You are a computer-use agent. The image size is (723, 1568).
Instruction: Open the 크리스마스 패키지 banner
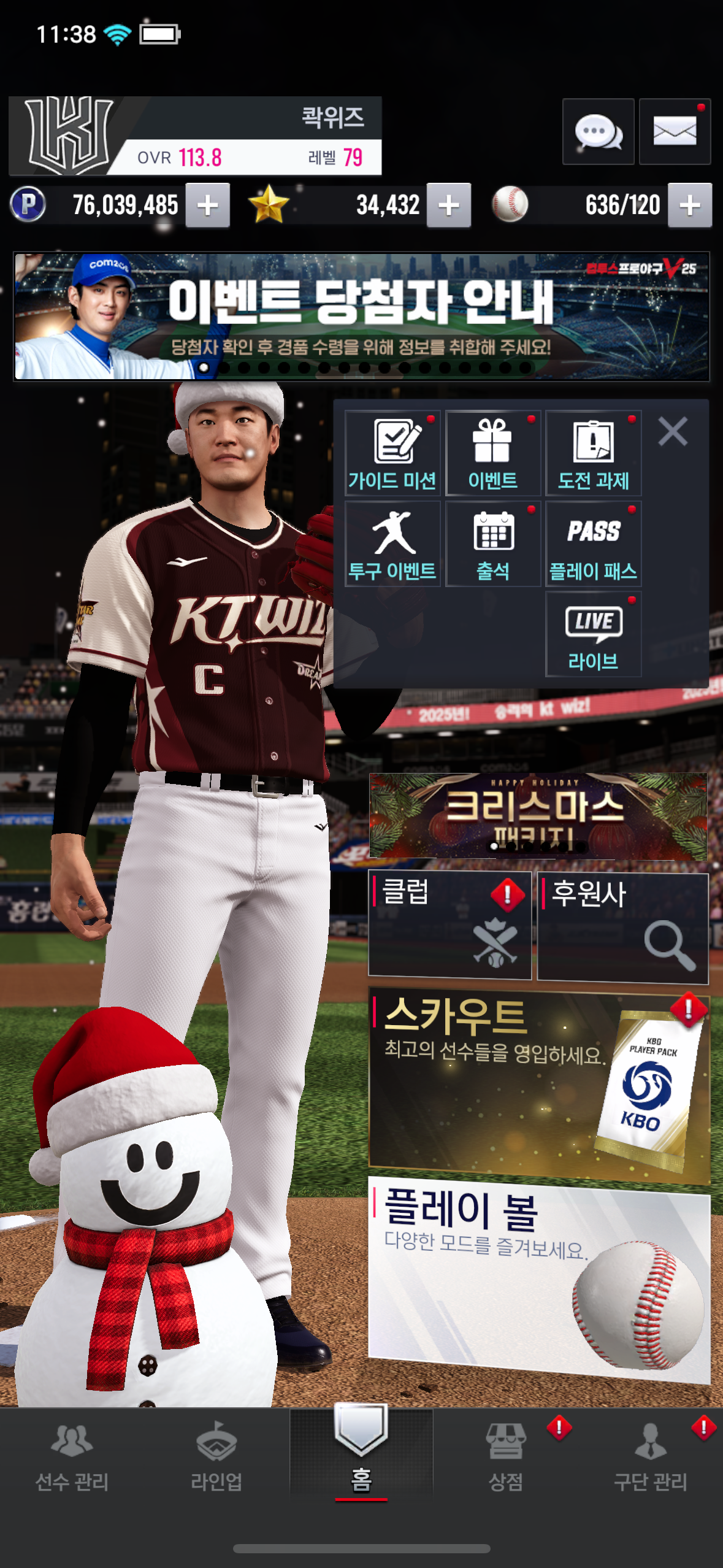coord(538,816)
